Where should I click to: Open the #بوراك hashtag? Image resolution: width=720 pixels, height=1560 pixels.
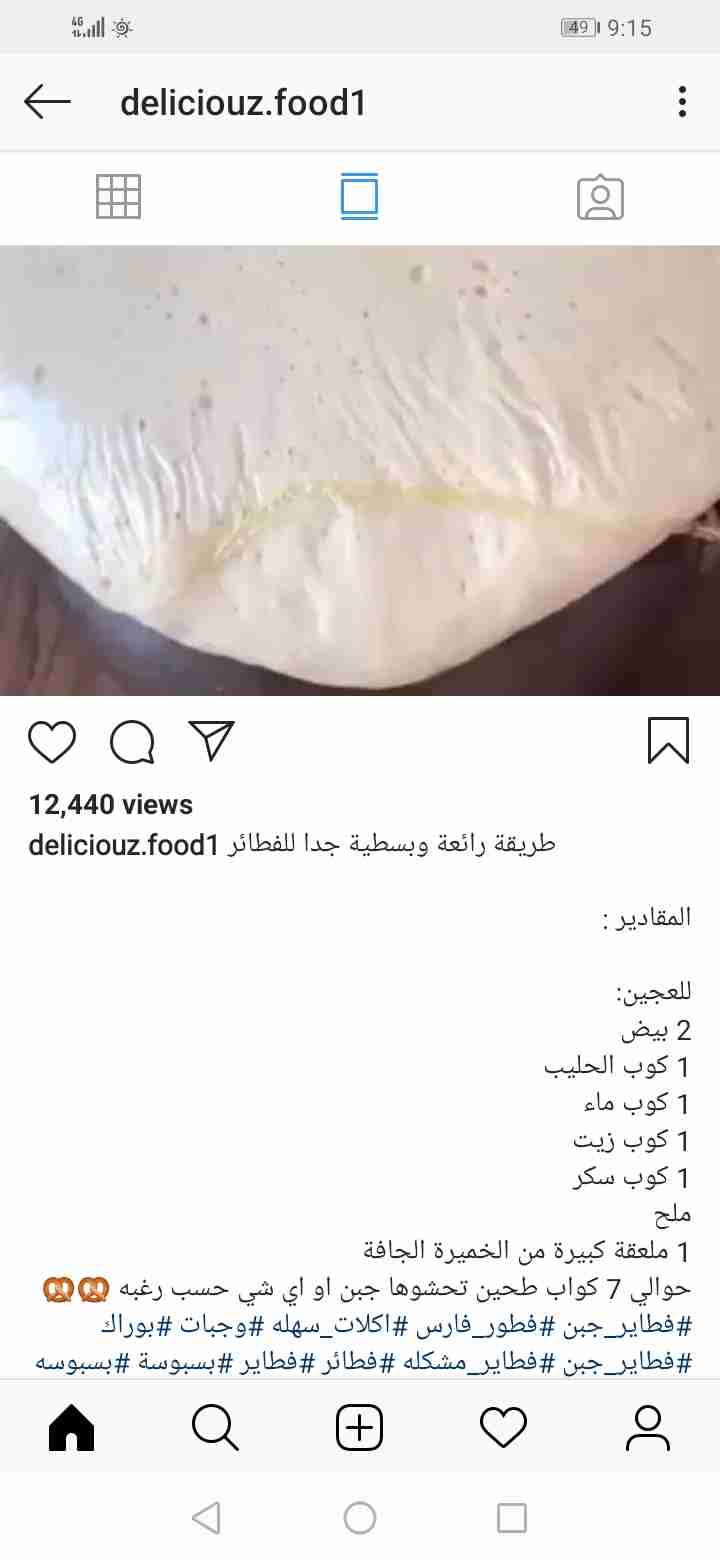130,1327
